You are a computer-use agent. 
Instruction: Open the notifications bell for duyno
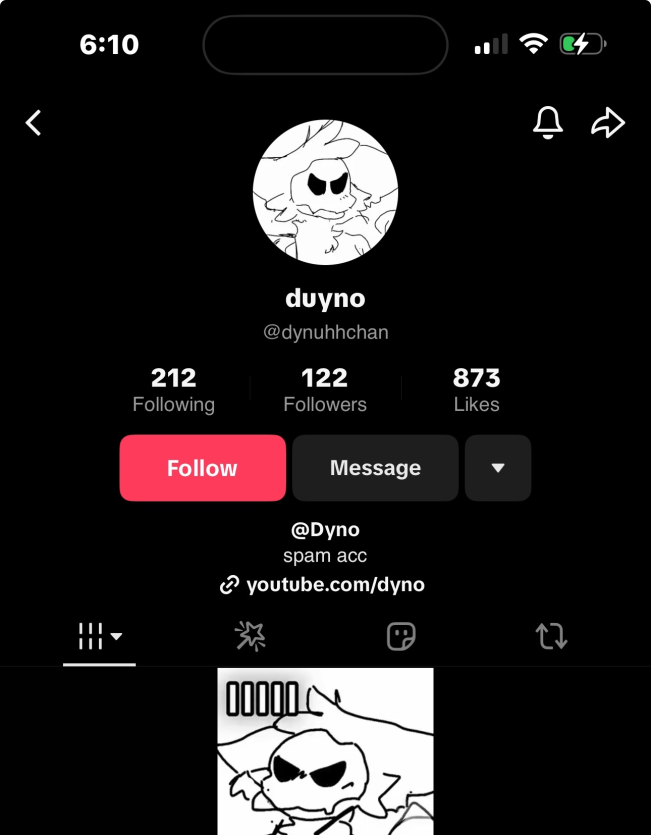pyautogui.click(x=548, y=122)
